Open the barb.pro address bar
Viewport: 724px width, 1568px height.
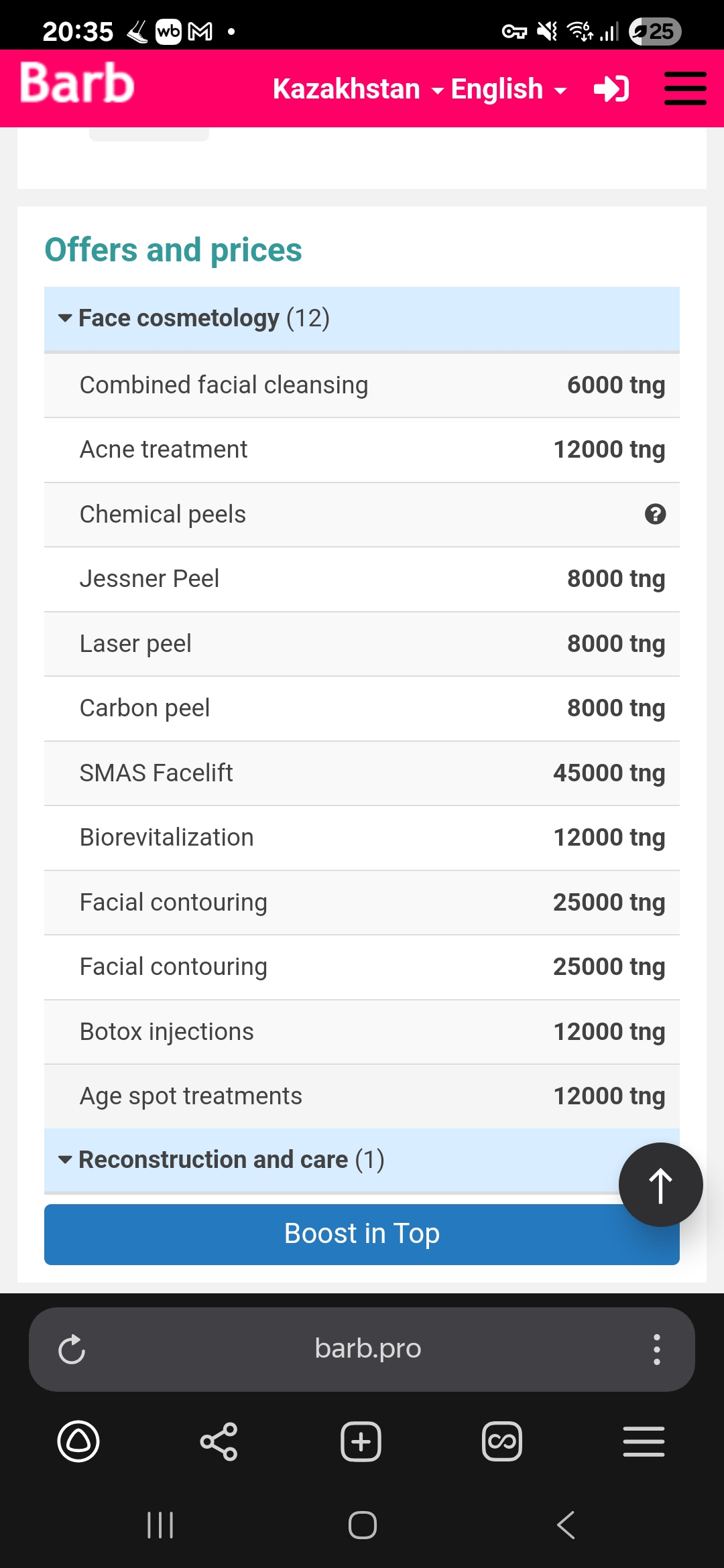(x=367, y=1348)
